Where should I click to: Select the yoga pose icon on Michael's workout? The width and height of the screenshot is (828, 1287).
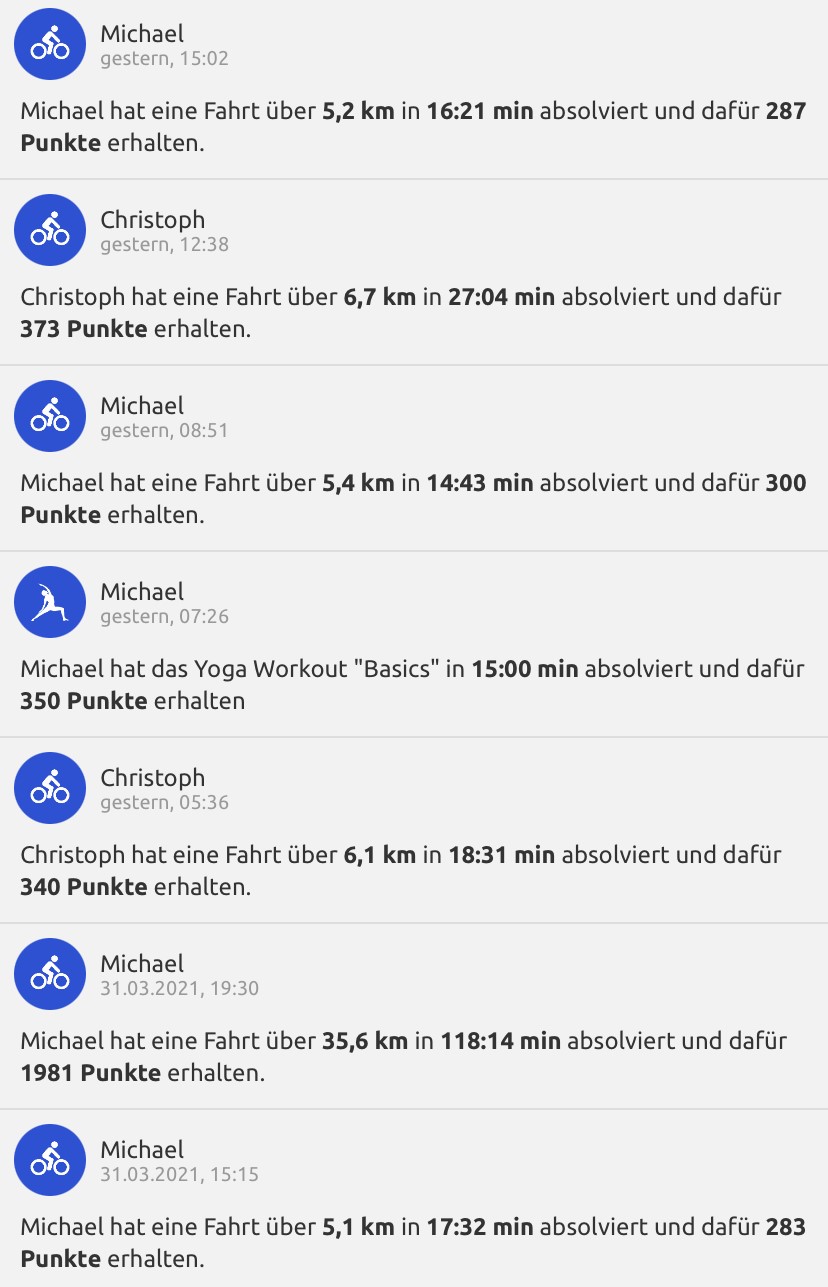pos(49,602)
